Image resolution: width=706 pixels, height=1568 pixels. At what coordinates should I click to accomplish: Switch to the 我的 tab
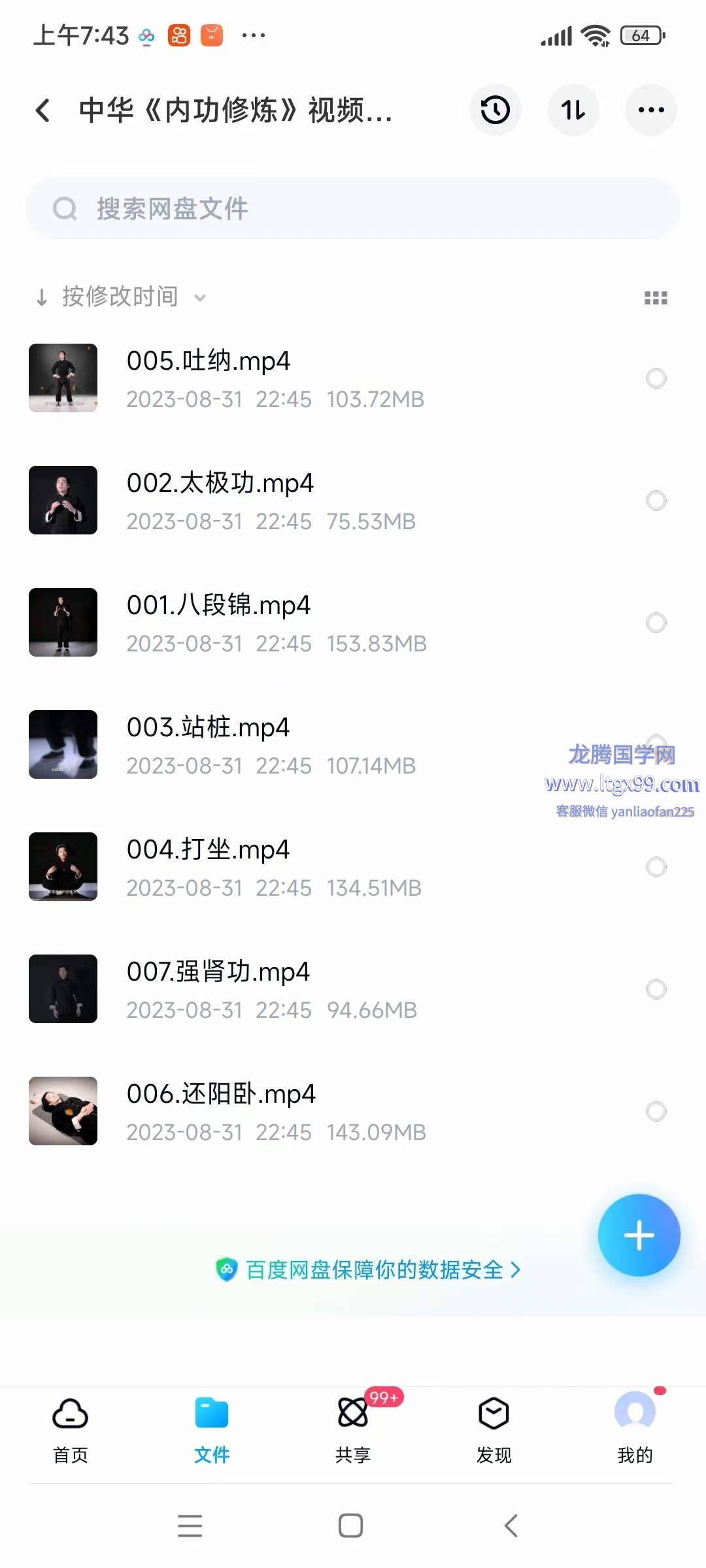[x=635, y=1429]
